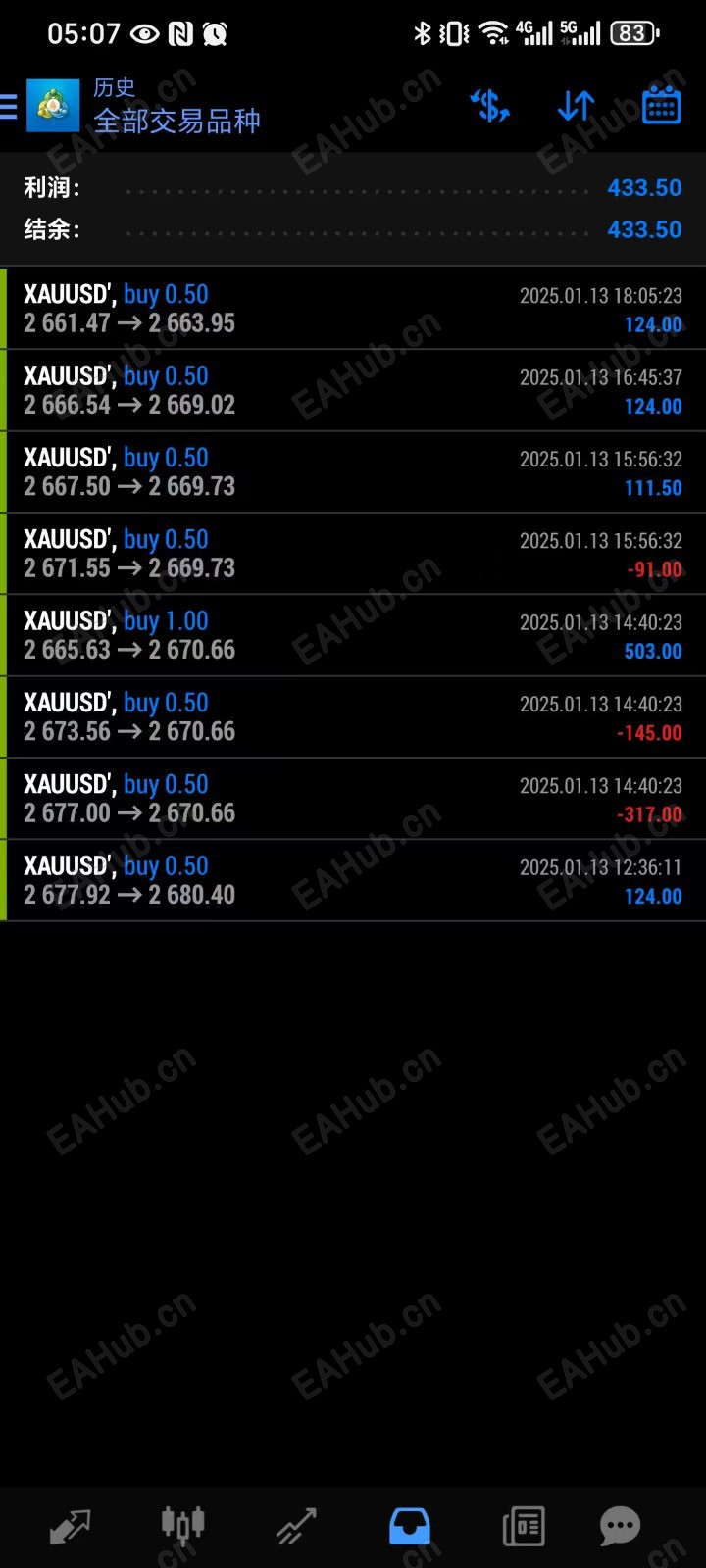Expand the XAUUSD trade closed at 12:36:11

tap(353, 880)
